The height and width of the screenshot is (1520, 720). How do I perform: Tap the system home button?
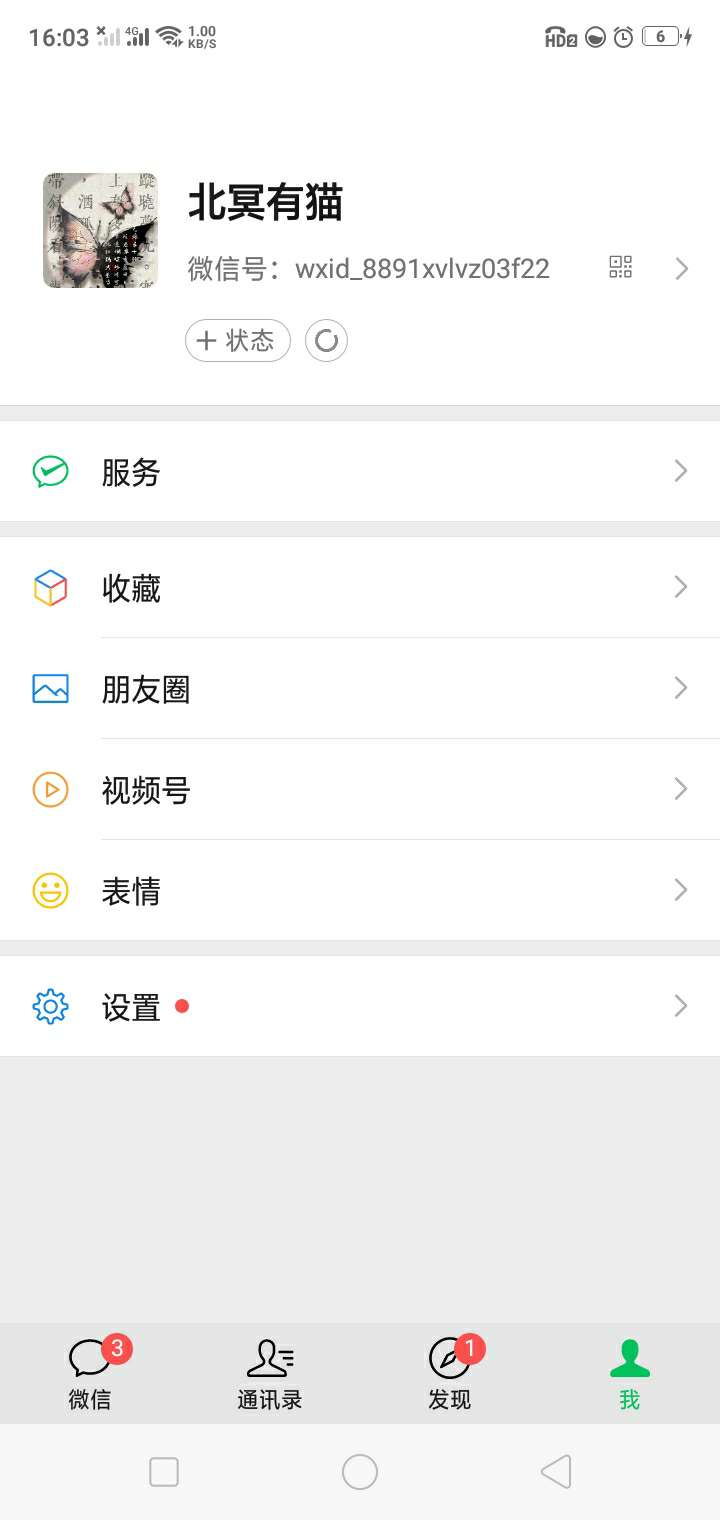click(360, 1472)
